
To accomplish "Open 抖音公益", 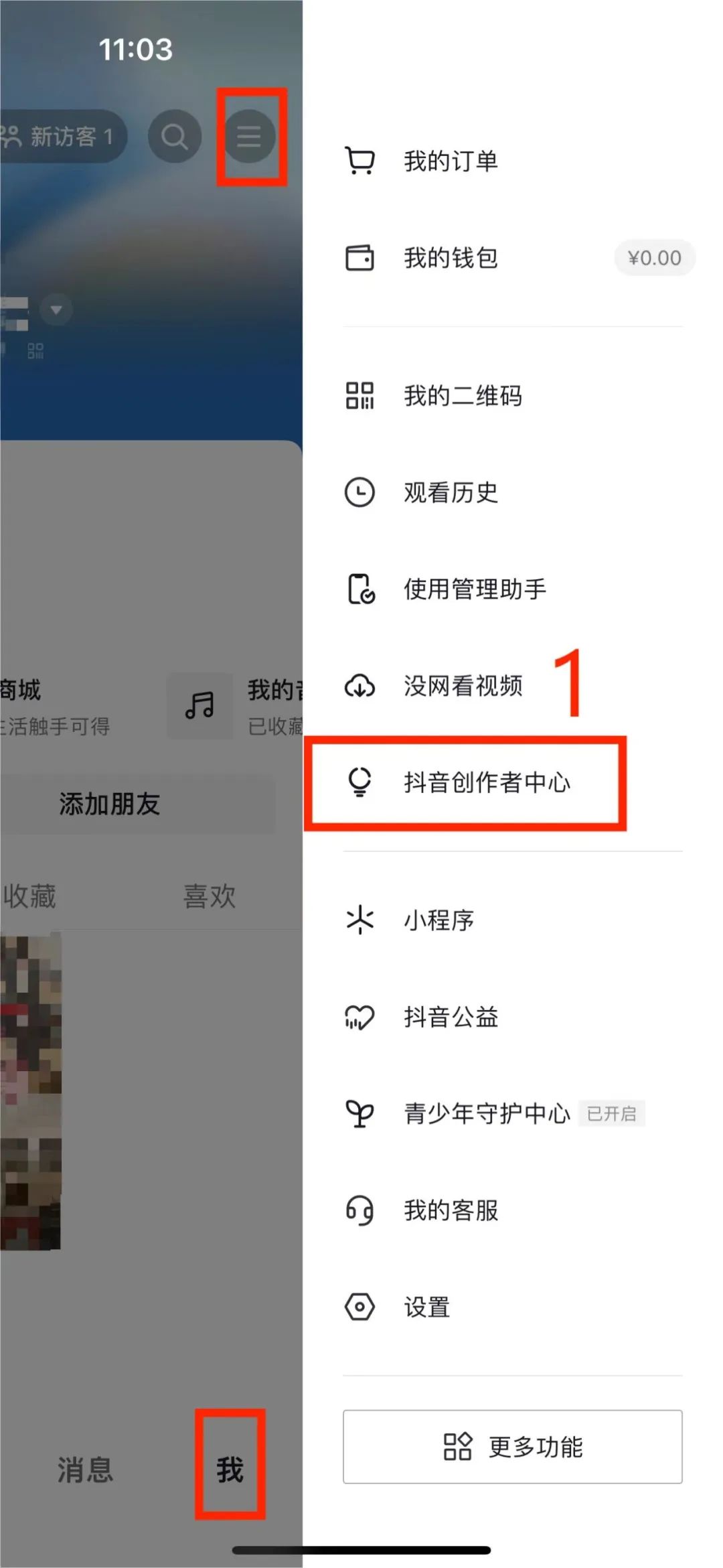I will point(513,1017).
